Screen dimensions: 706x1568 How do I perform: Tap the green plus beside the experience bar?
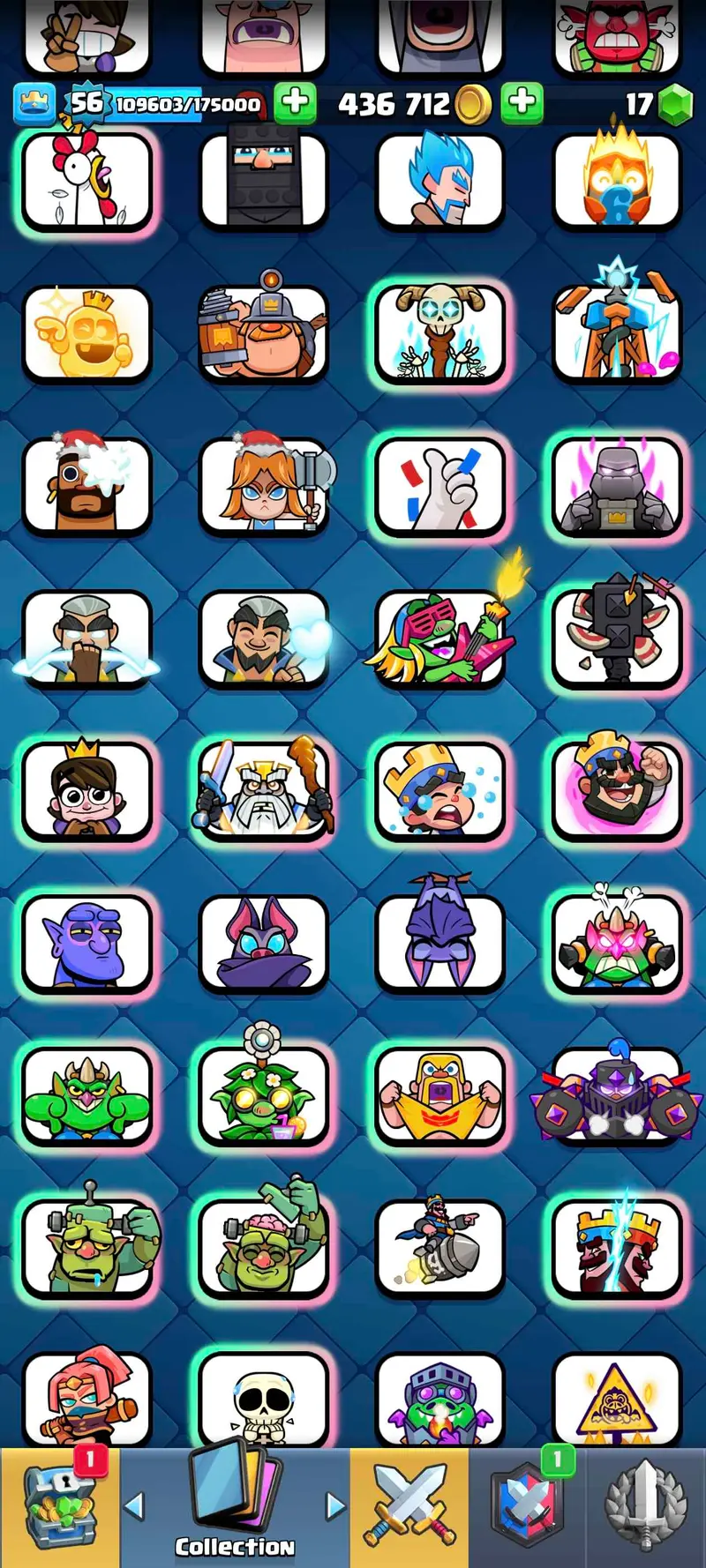pos(295,103)
